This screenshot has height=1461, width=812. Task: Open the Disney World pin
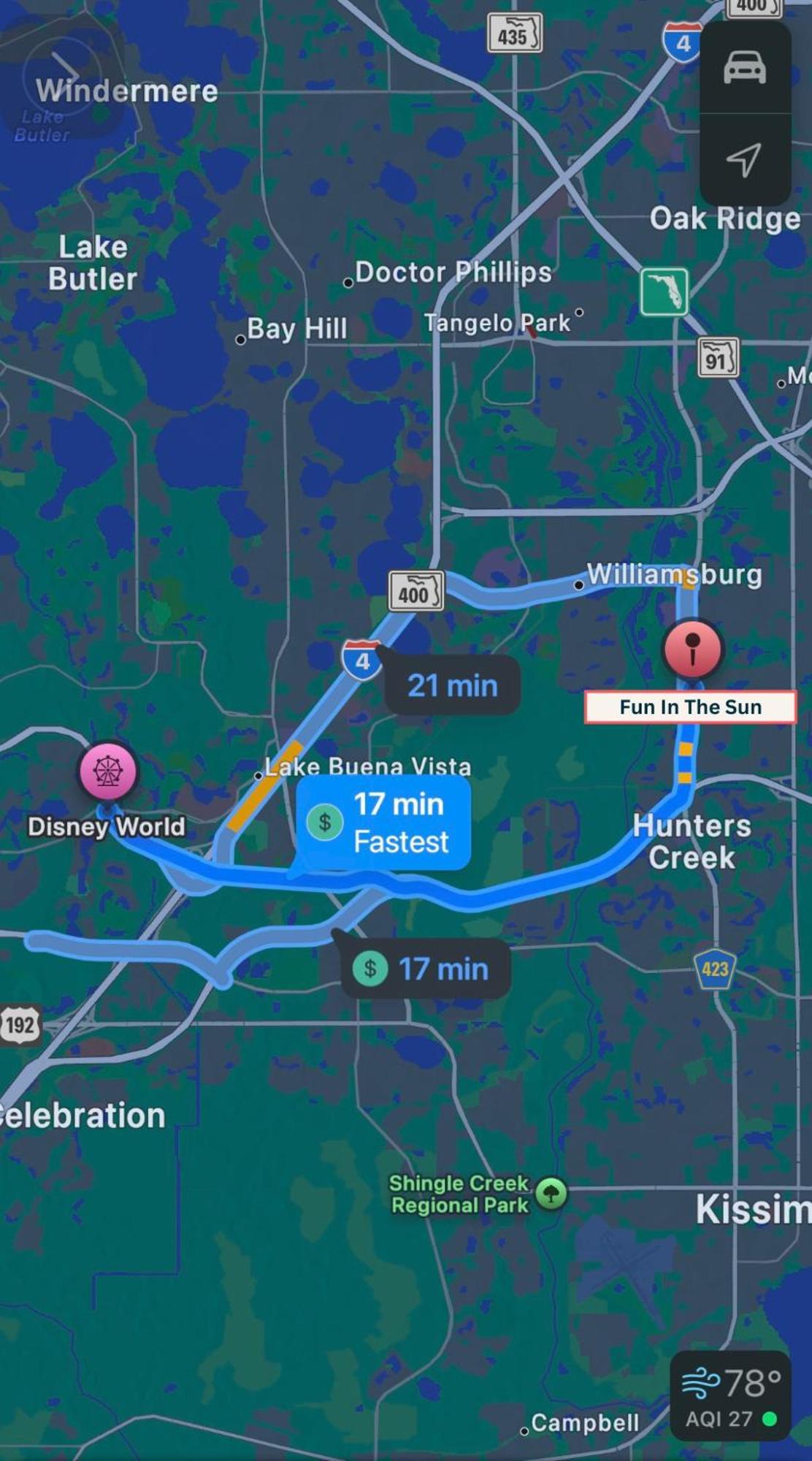point(107,771)
